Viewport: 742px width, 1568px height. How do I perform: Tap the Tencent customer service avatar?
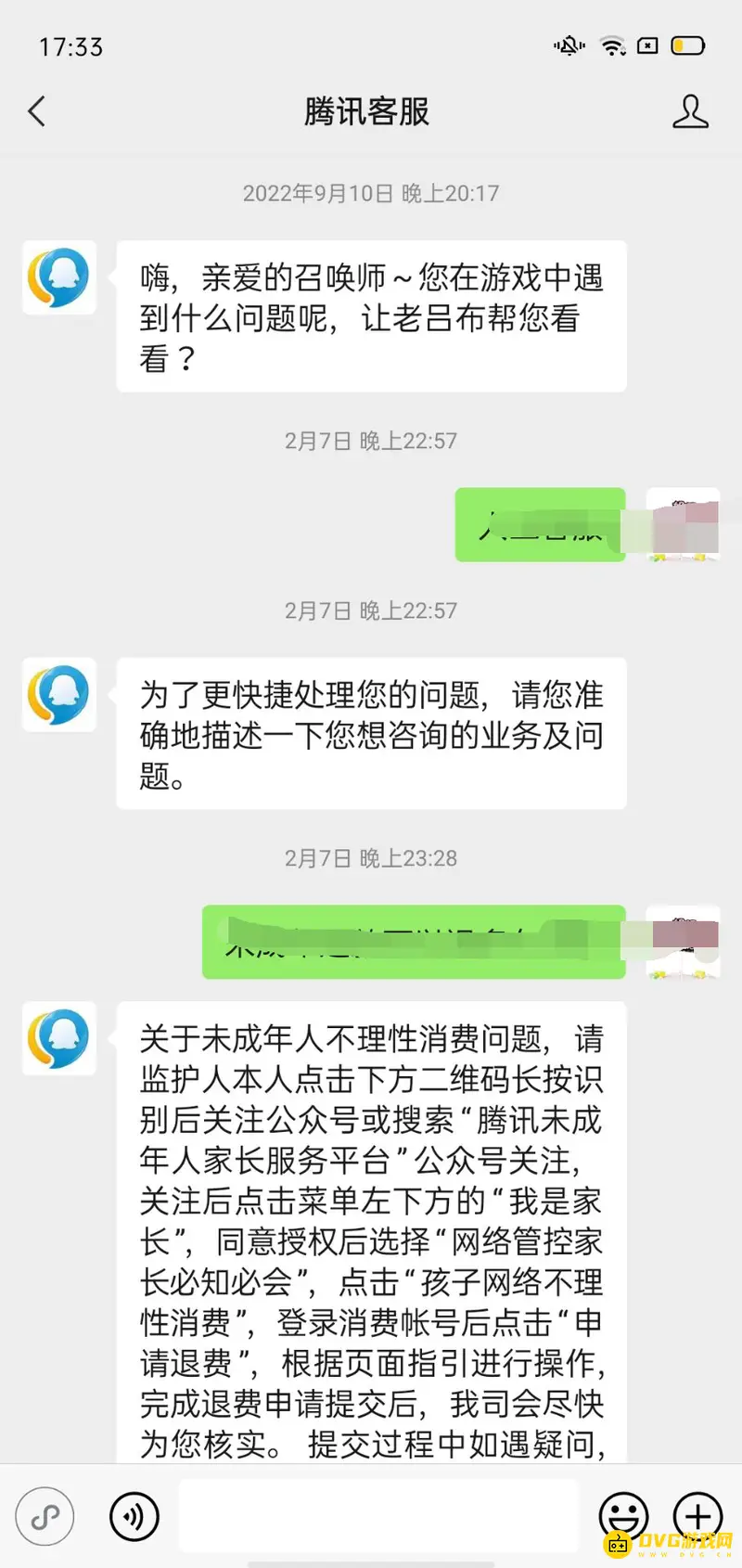58,278
